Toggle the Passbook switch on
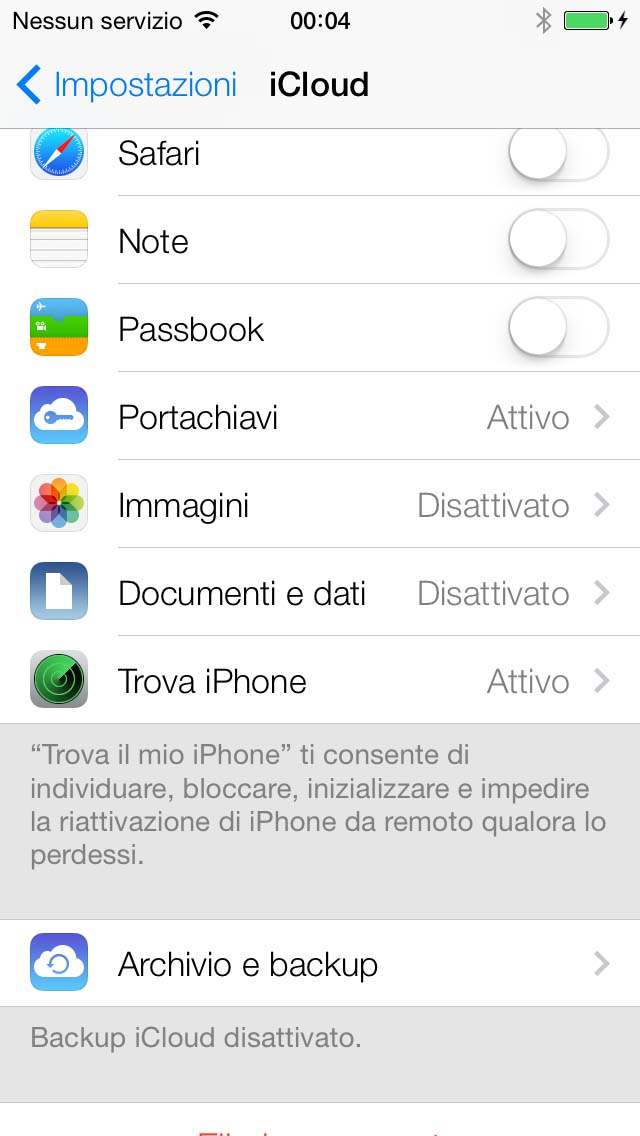640x1136 pixels. [x=558, y=329]
